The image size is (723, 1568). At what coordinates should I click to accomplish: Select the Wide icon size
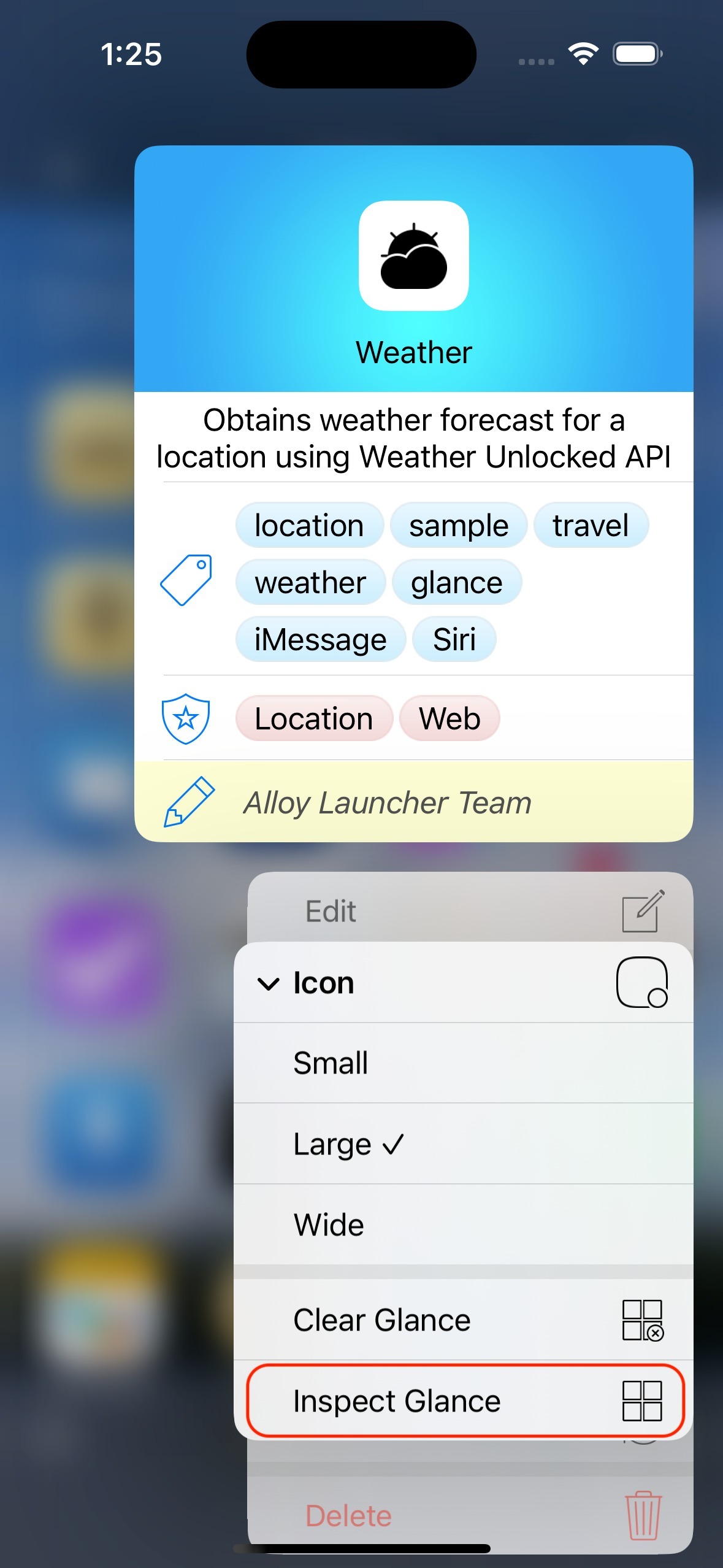click(x=462, y=1224)
